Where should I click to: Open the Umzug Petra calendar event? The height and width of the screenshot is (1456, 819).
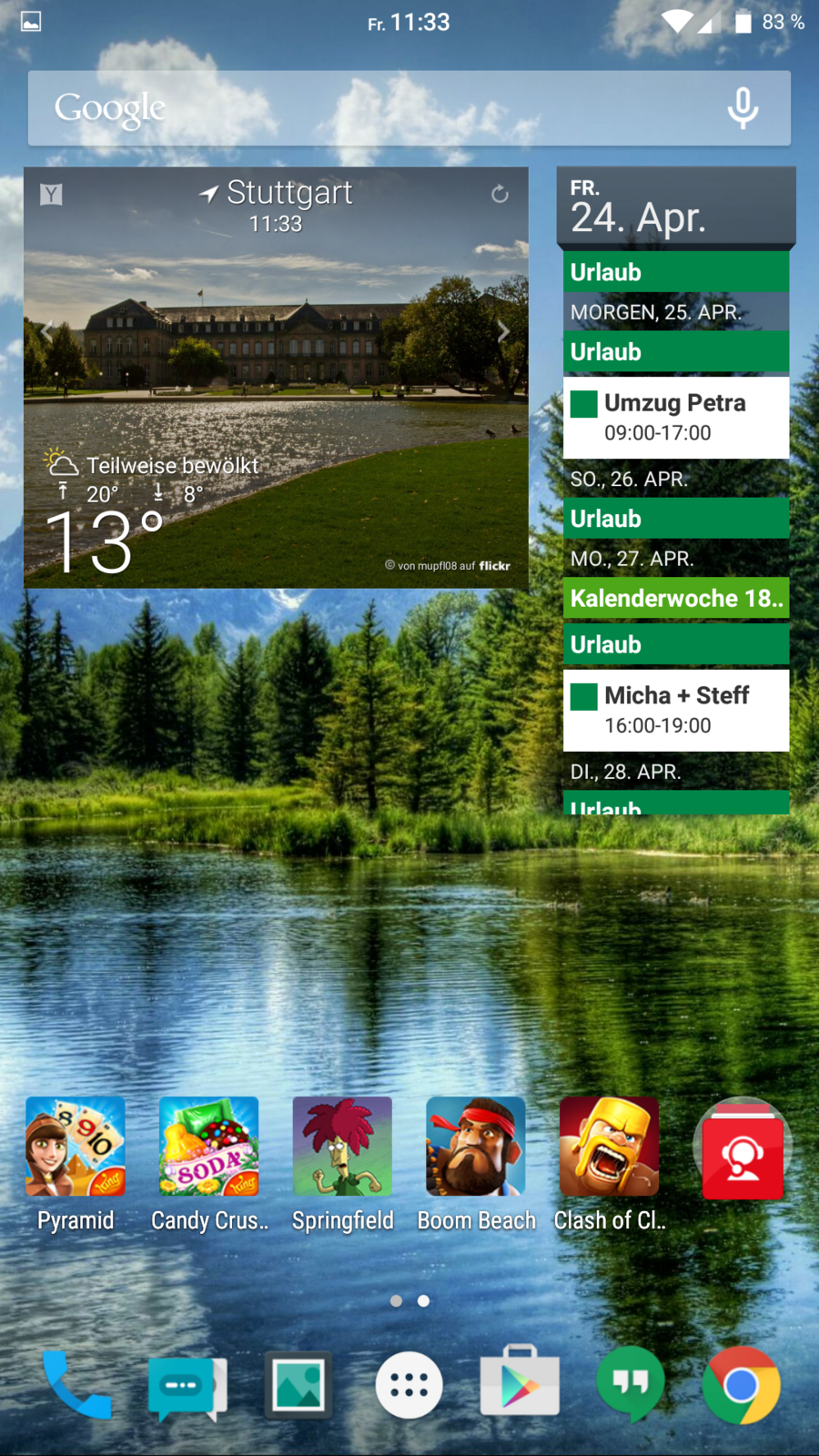(x=676, y=417)
